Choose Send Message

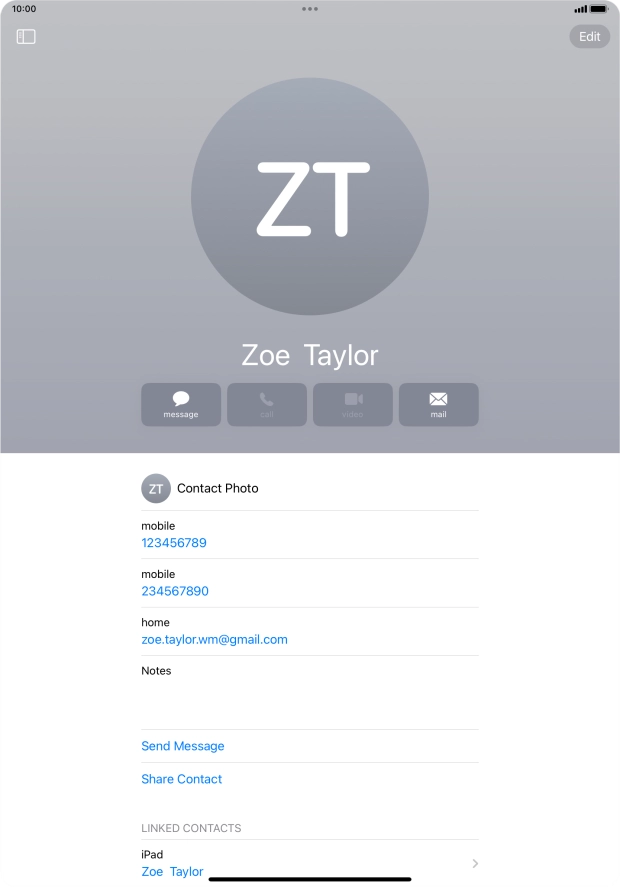tap(183, 746)
